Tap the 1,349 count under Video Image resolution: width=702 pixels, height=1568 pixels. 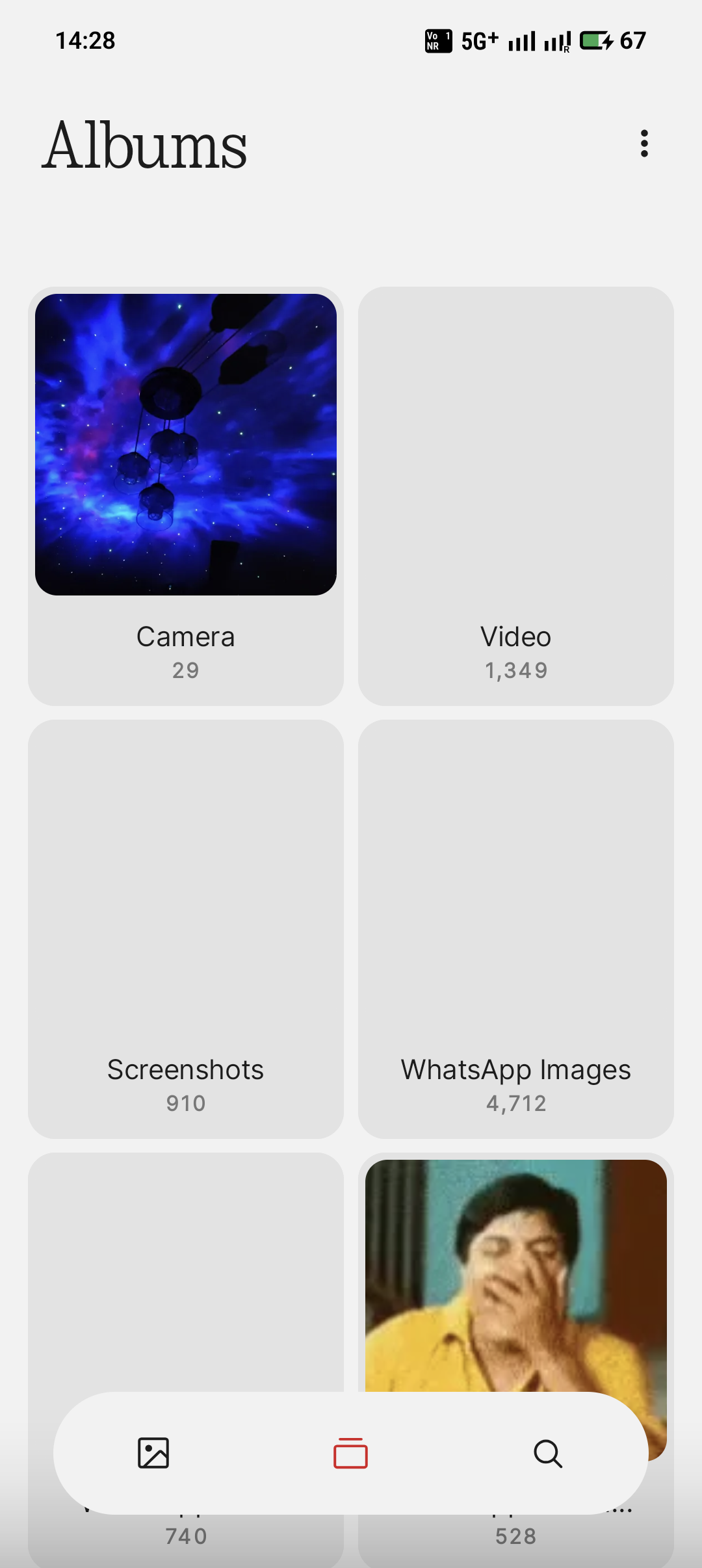[516, 670]
